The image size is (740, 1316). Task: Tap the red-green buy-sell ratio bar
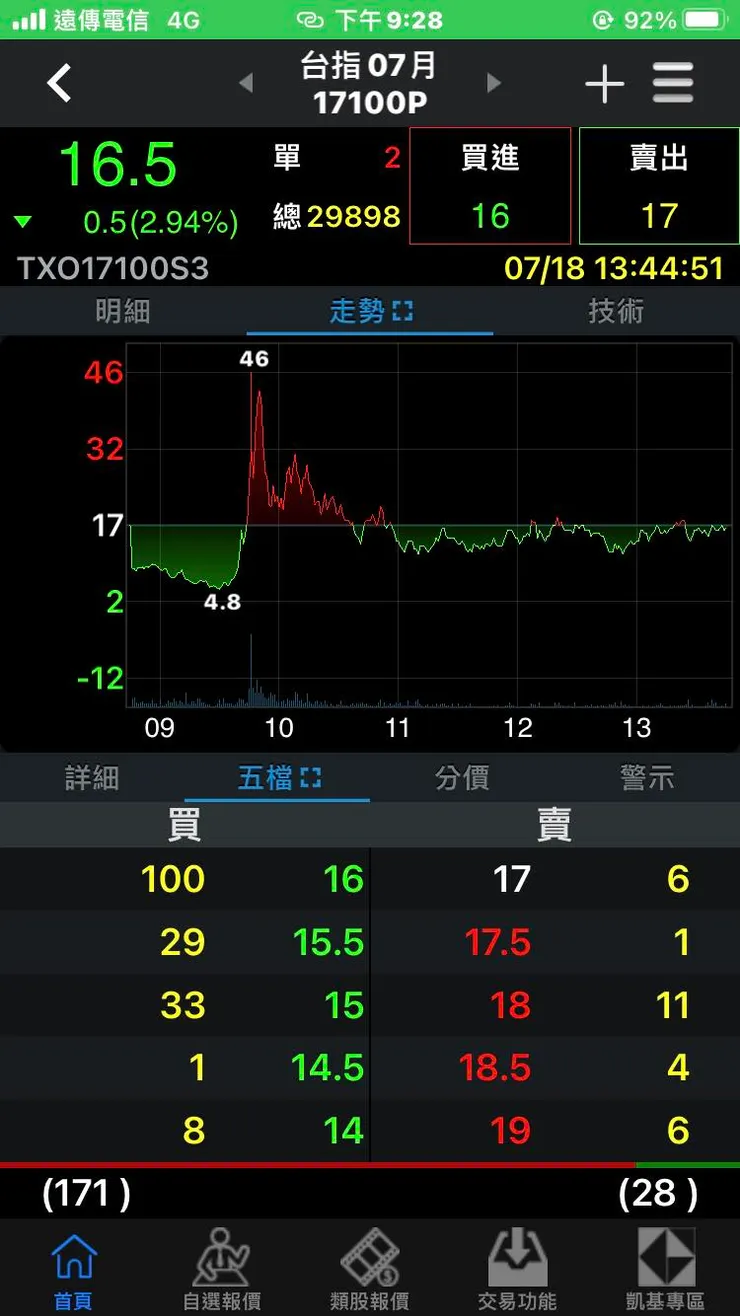(x=370, y=1163)
